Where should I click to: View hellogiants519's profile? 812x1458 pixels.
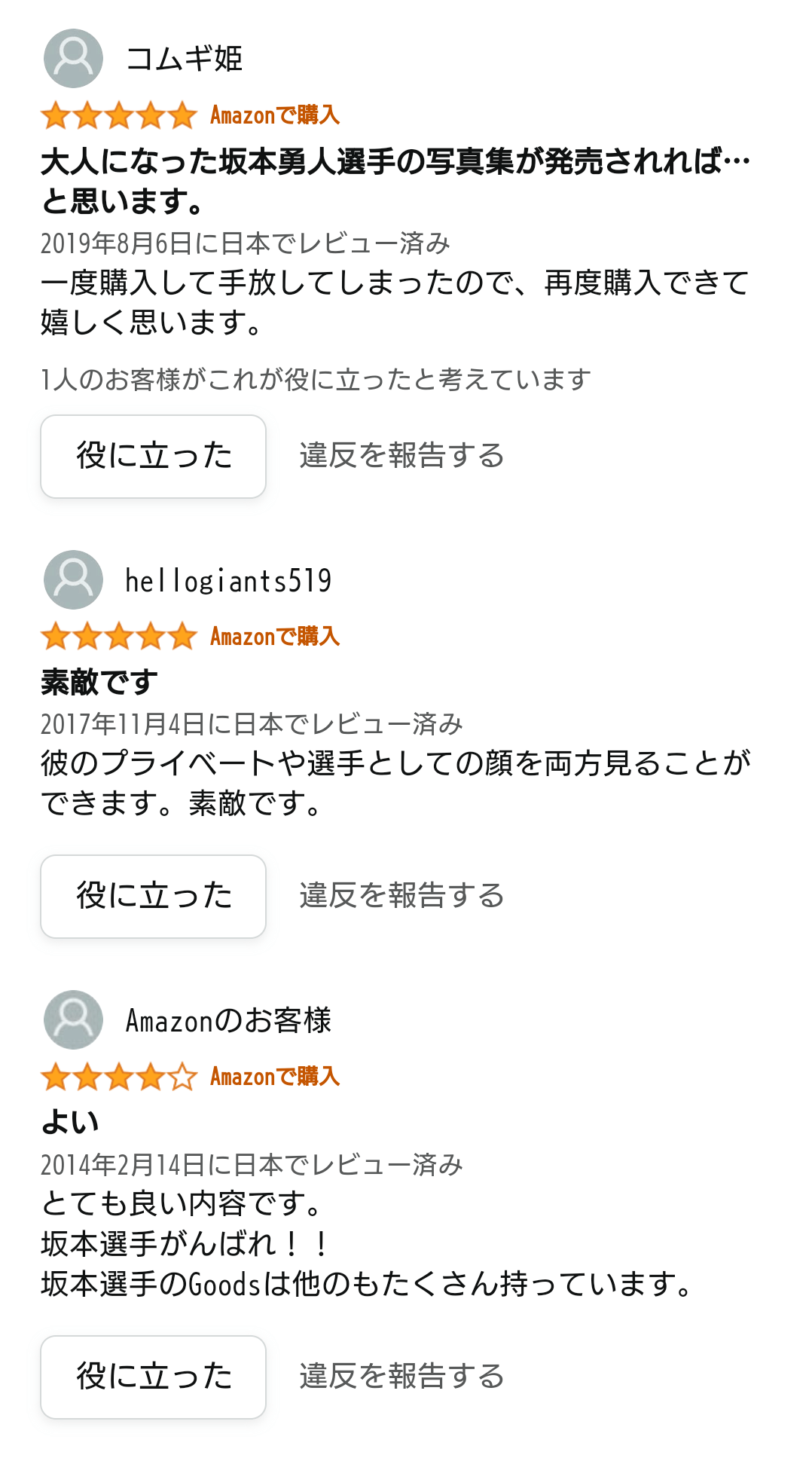pyautogui.click(x=227, y=580)
